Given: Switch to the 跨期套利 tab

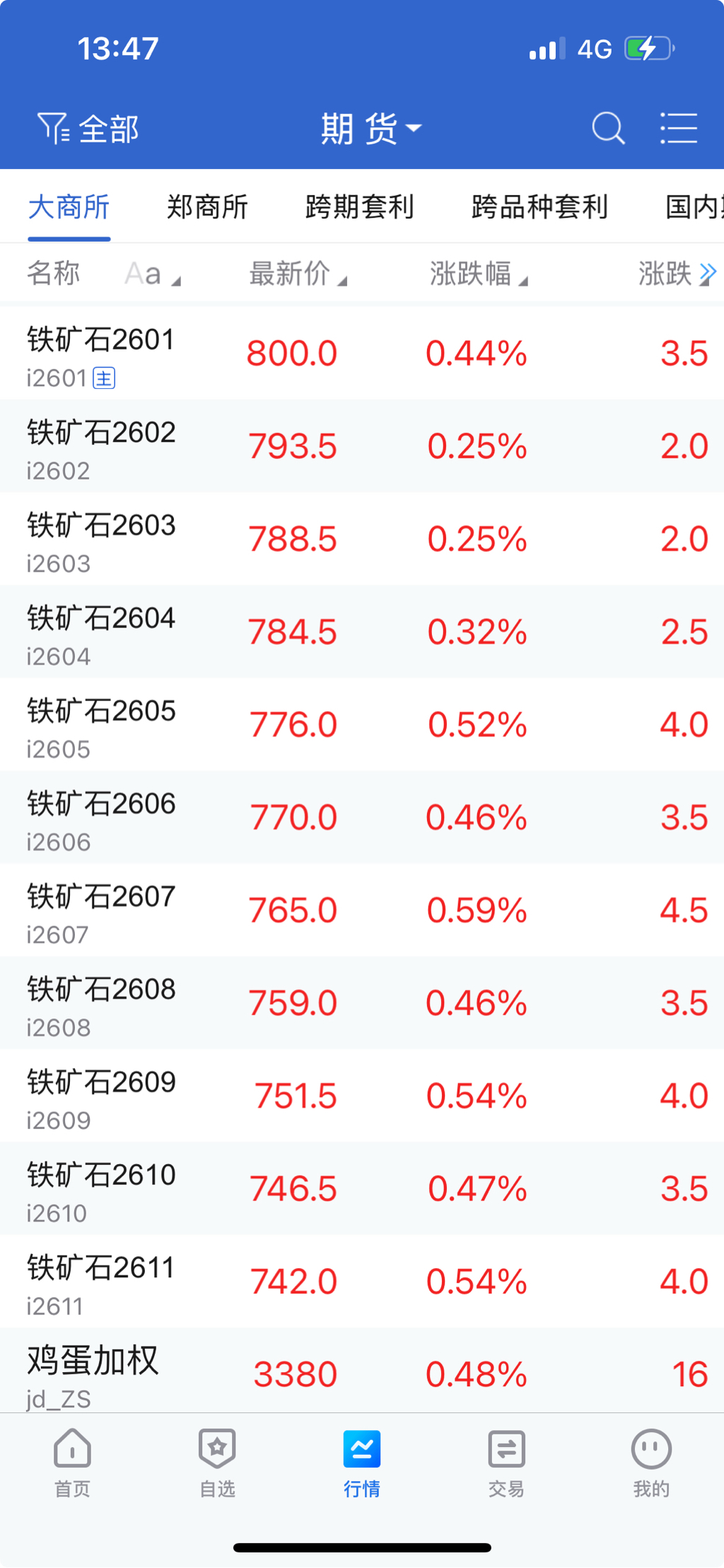Looking at the screenshot, I should (359, 207).
